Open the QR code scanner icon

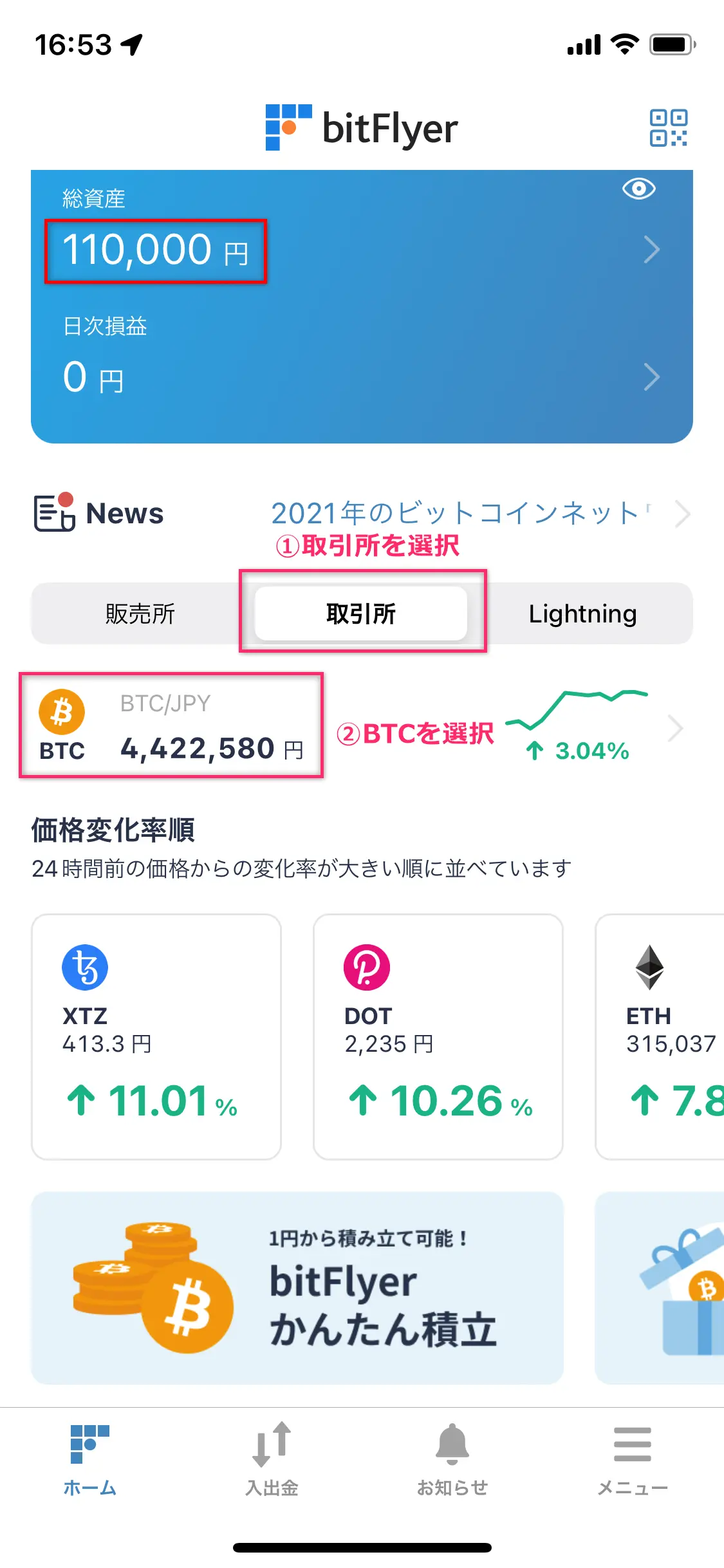[668, 127]
